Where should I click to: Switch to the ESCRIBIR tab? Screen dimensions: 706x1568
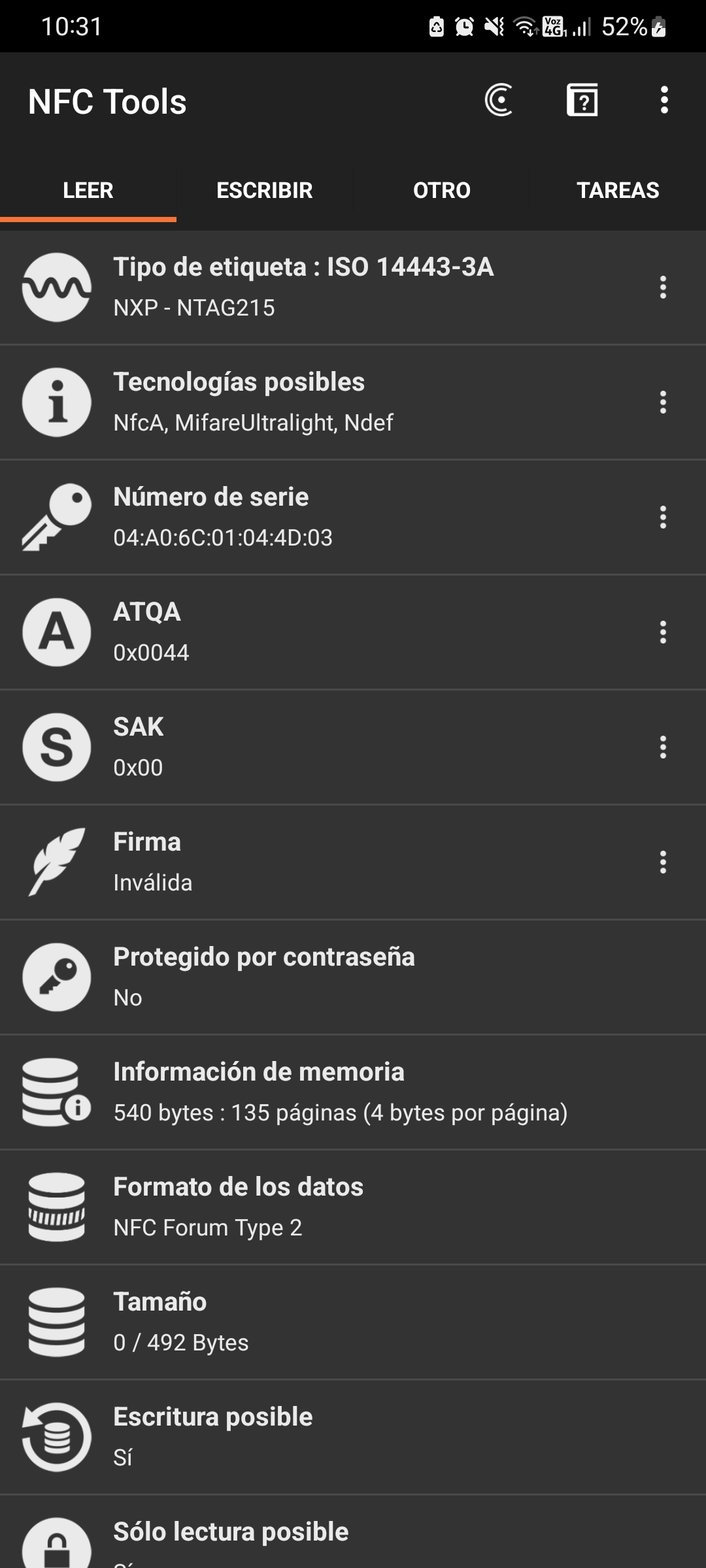click(x=264, y=190)
